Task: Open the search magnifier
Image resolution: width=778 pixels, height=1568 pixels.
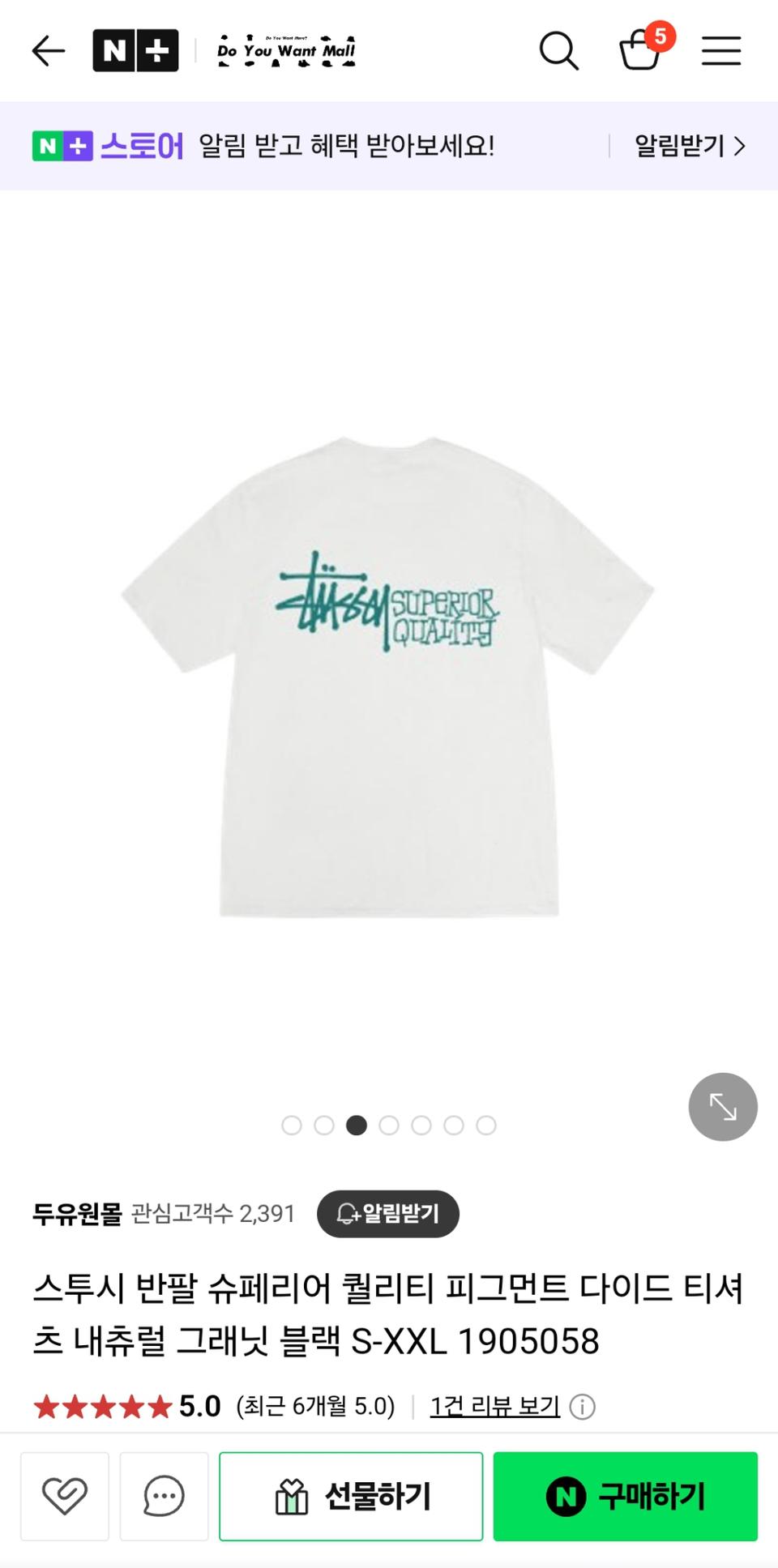Action: (558, 51)
